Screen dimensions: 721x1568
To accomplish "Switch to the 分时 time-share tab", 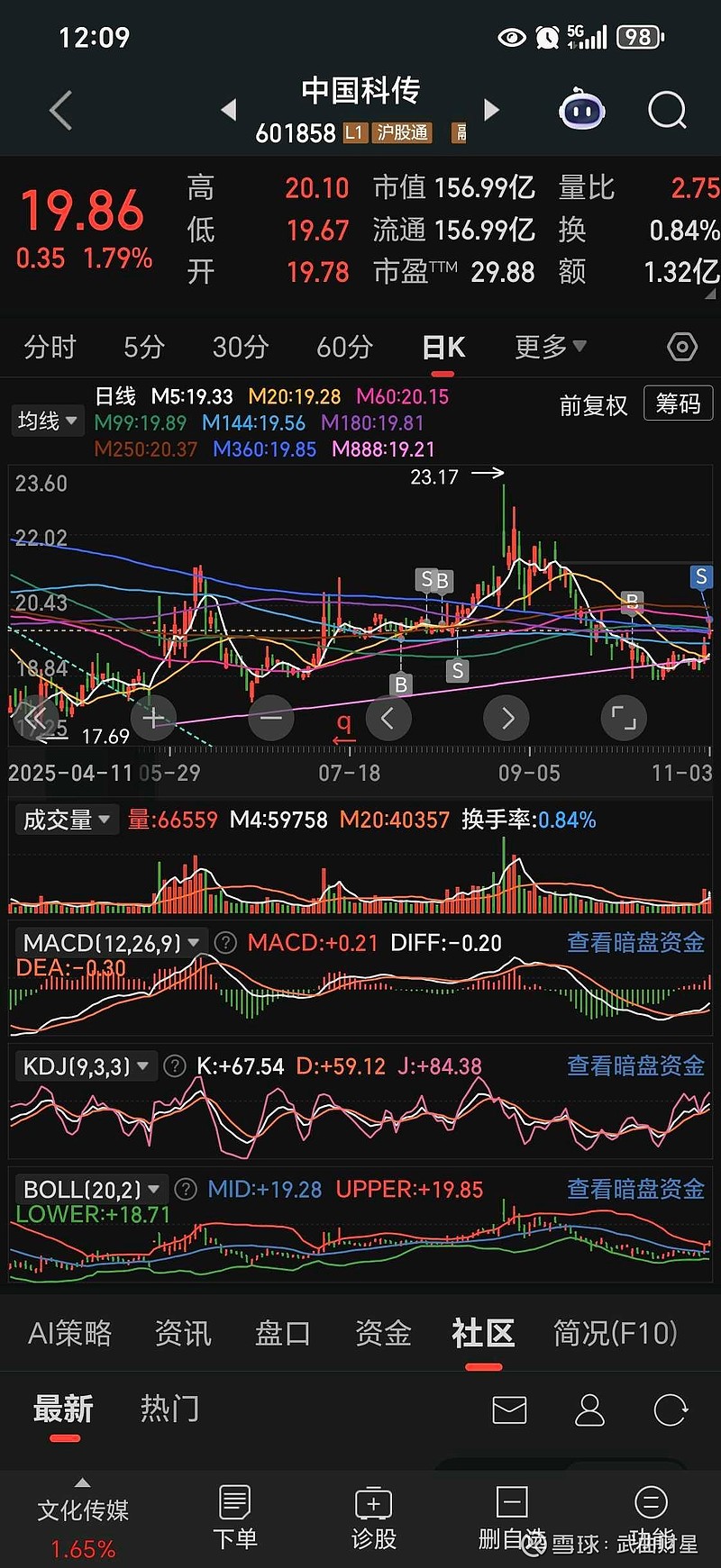I will point(50,347).
